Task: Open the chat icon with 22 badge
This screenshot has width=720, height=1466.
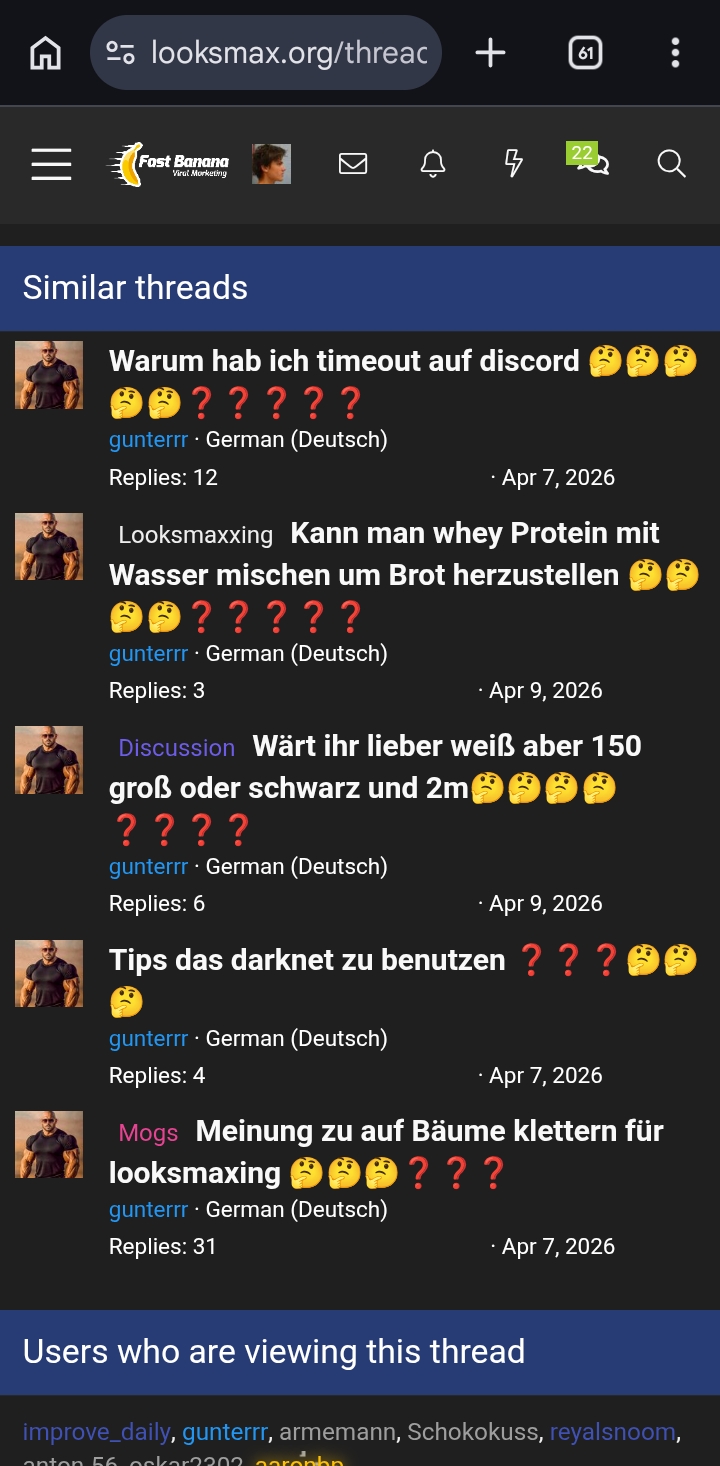Action: [x=590, y=162]
